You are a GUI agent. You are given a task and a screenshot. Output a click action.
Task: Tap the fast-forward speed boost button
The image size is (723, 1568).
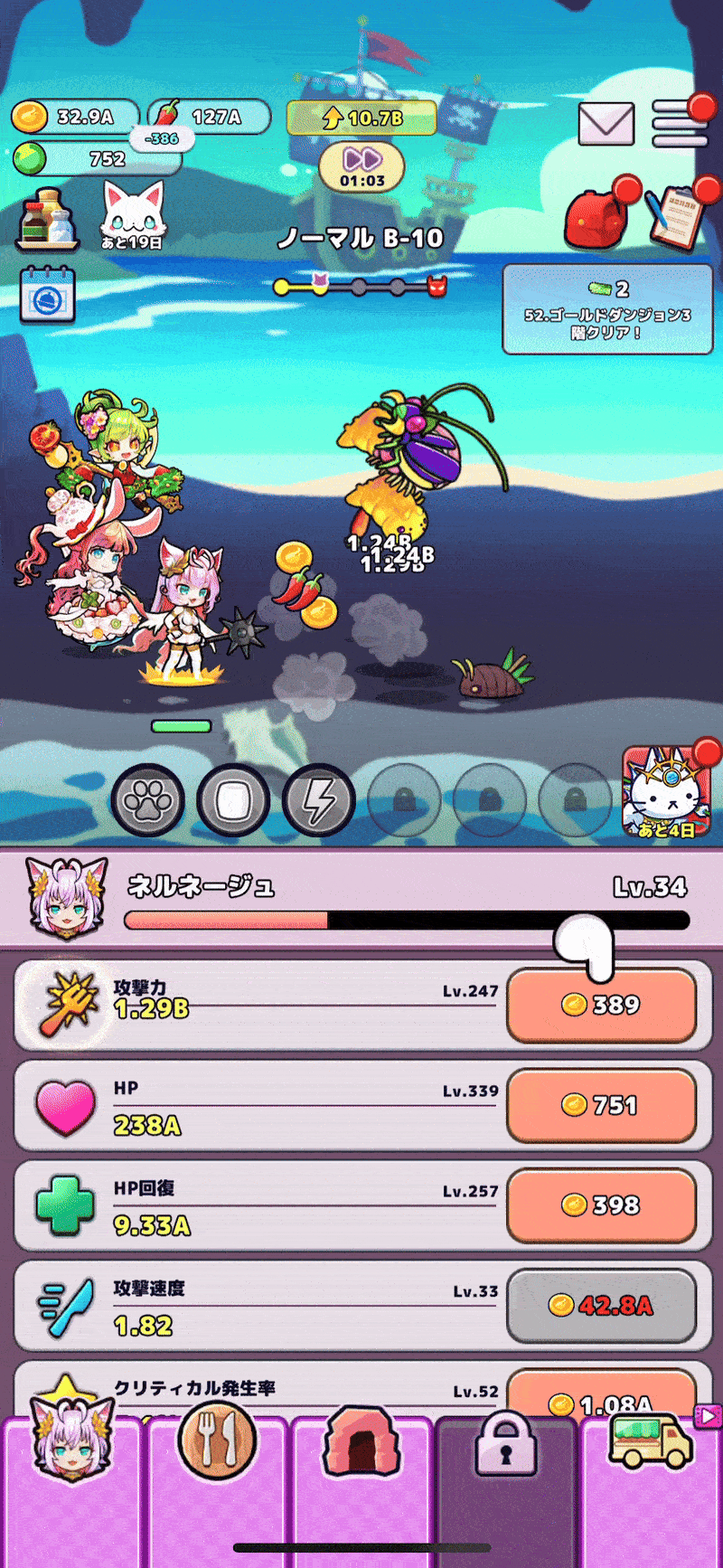362,167
